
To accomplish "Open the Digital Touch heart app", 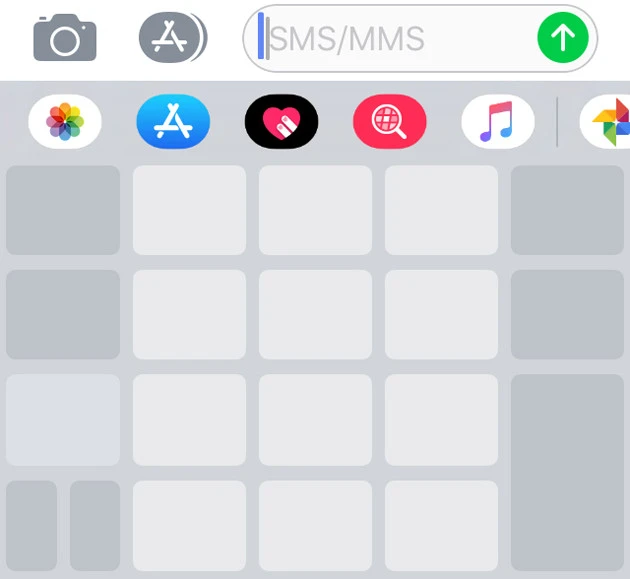I will [x=281, y=123].
